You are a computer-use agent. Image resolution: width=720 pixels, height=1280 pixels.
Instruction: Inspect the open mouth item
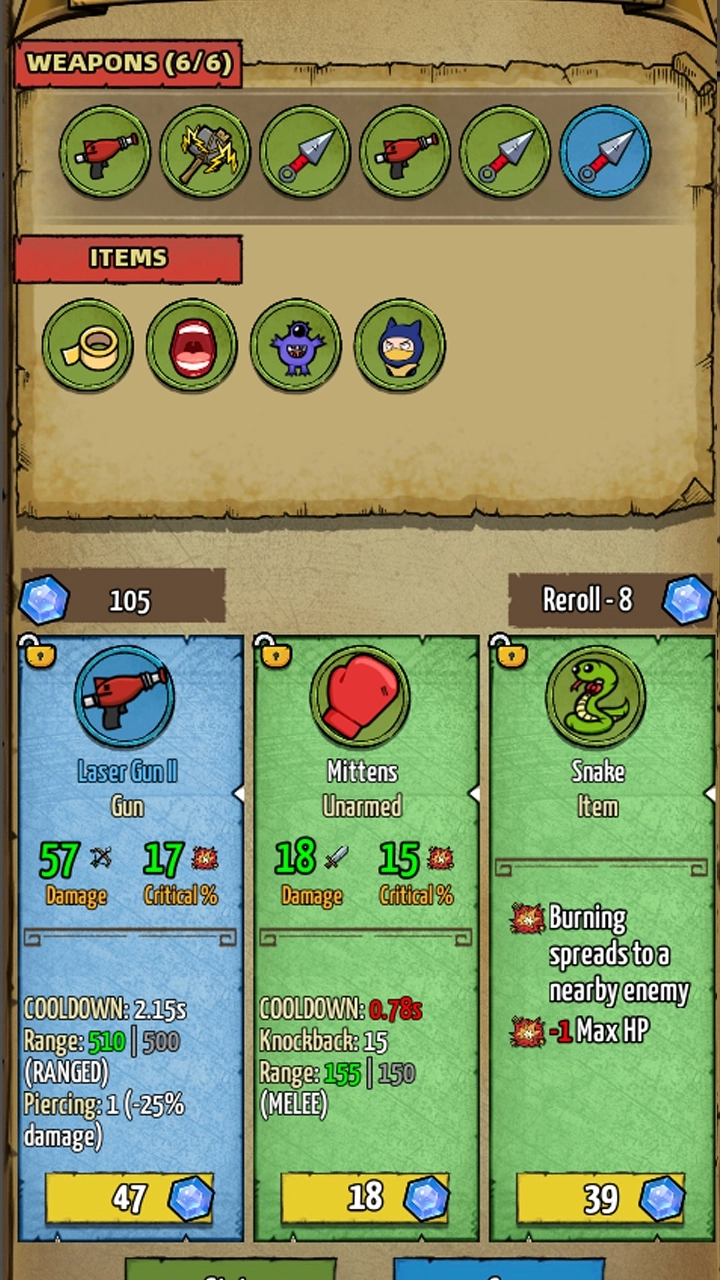click(x=192, y=345)
